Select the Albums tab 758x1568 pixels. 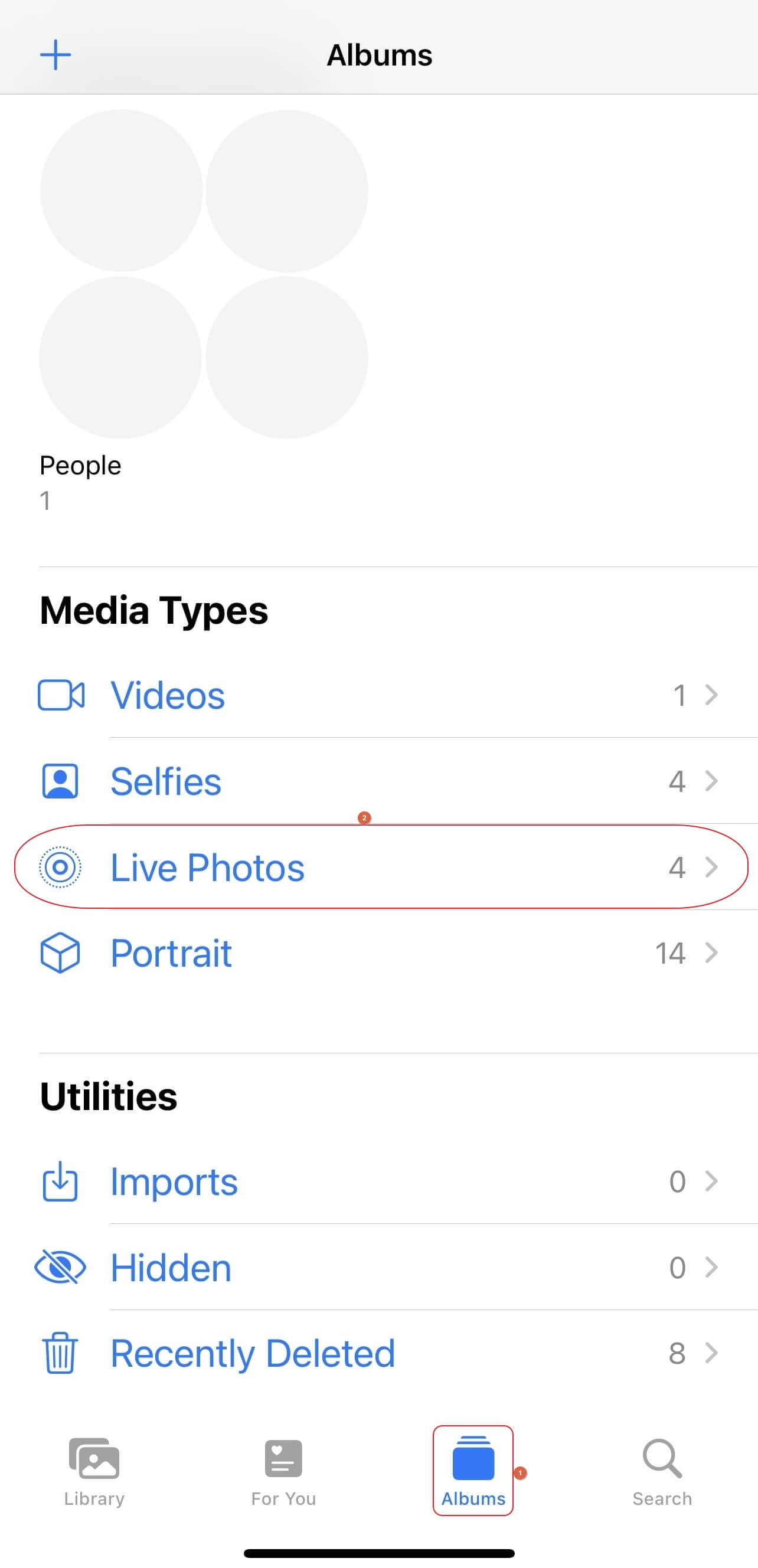click(x=473, y=1471)
